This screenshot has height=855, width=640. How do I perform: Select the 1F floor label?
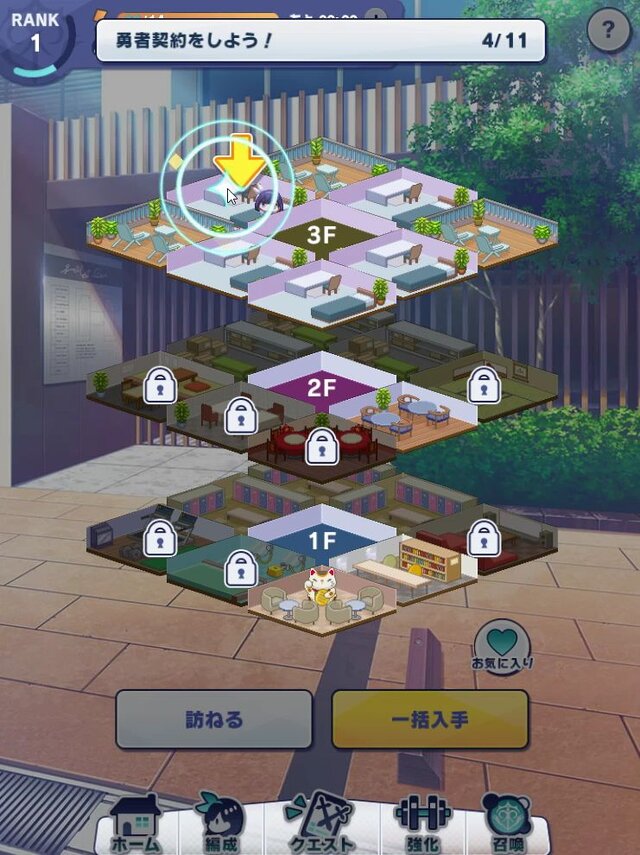pyautogui.click(x=320, y=542)
